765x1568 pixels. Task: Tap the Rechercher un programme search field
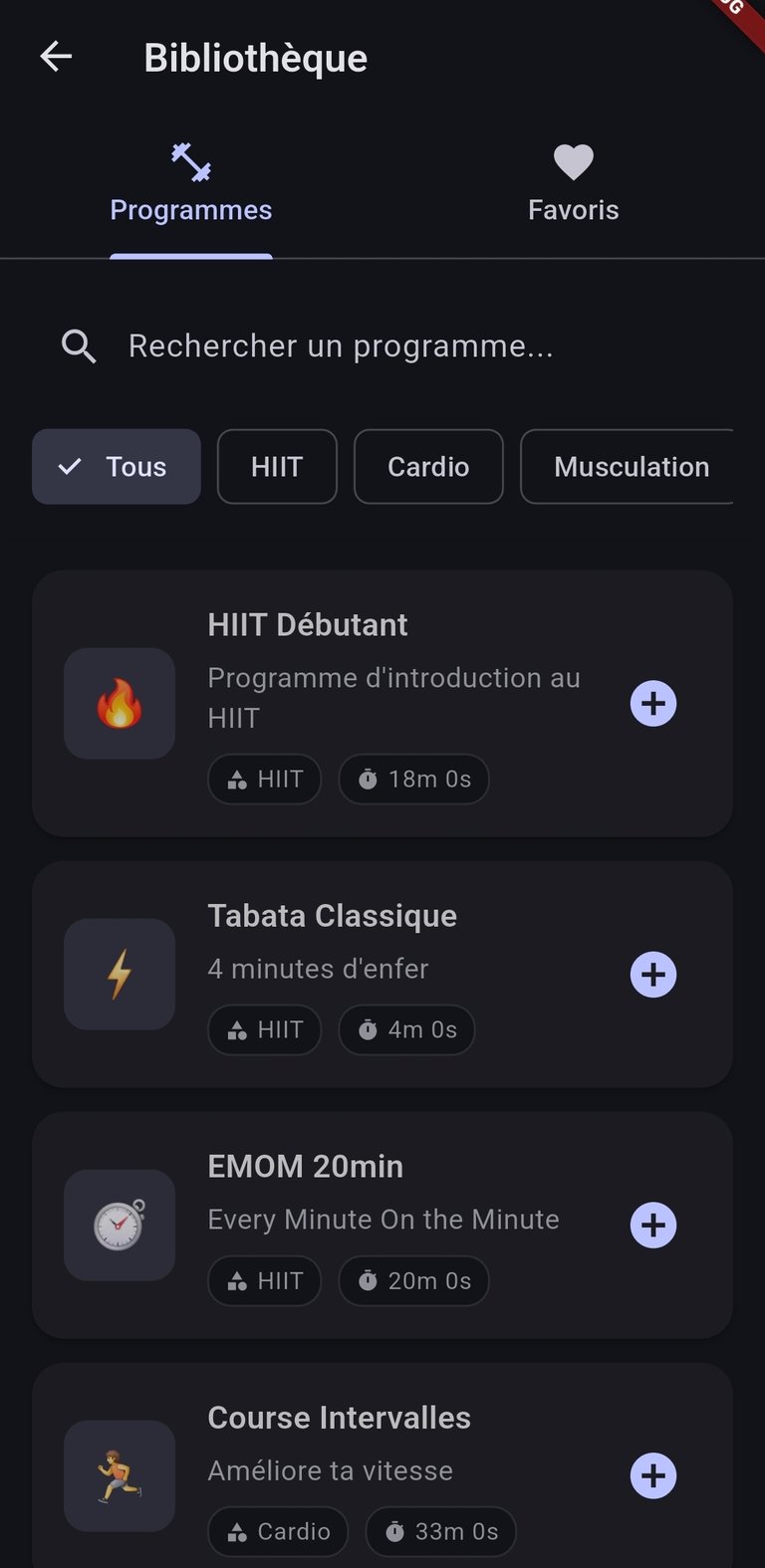382,346
